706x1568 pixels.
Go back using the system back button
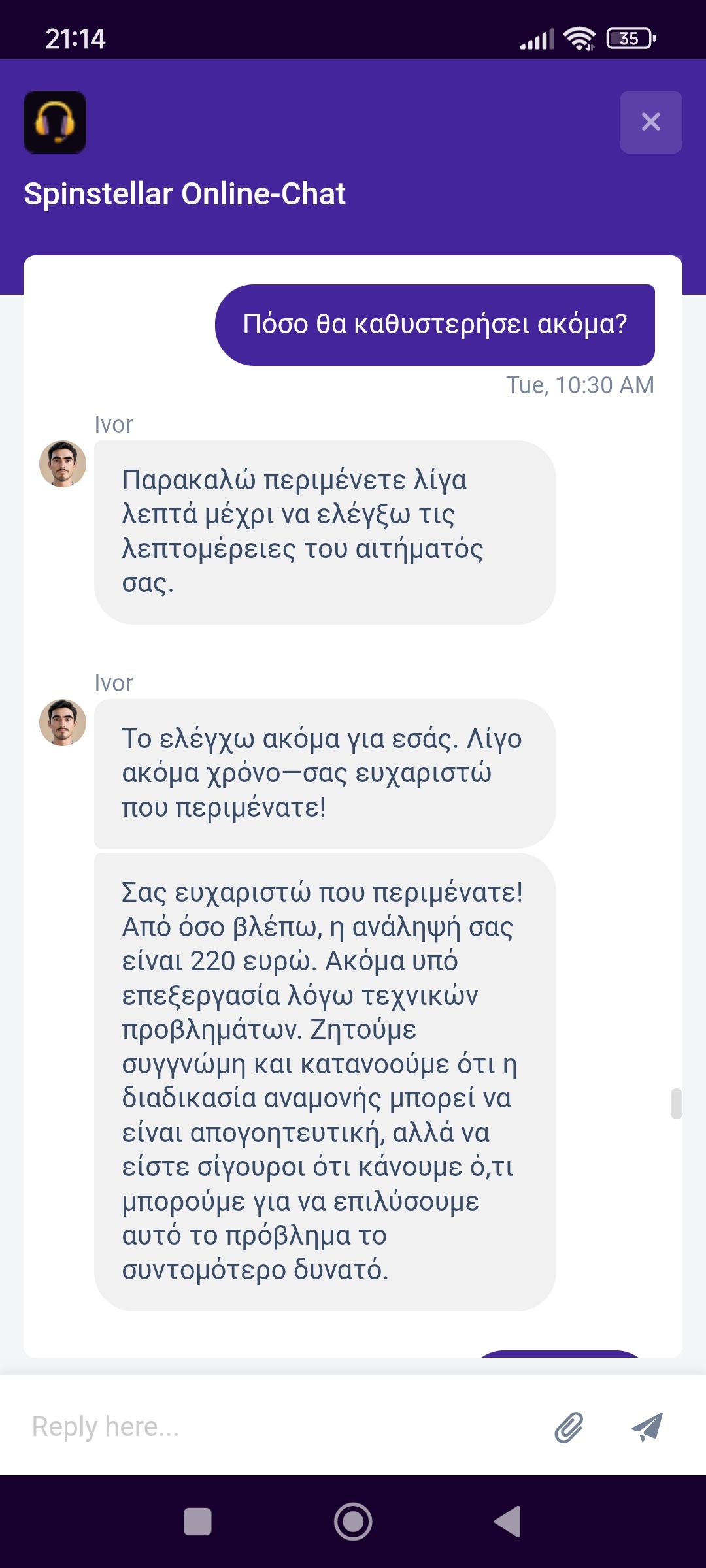tap(508, 1522)
